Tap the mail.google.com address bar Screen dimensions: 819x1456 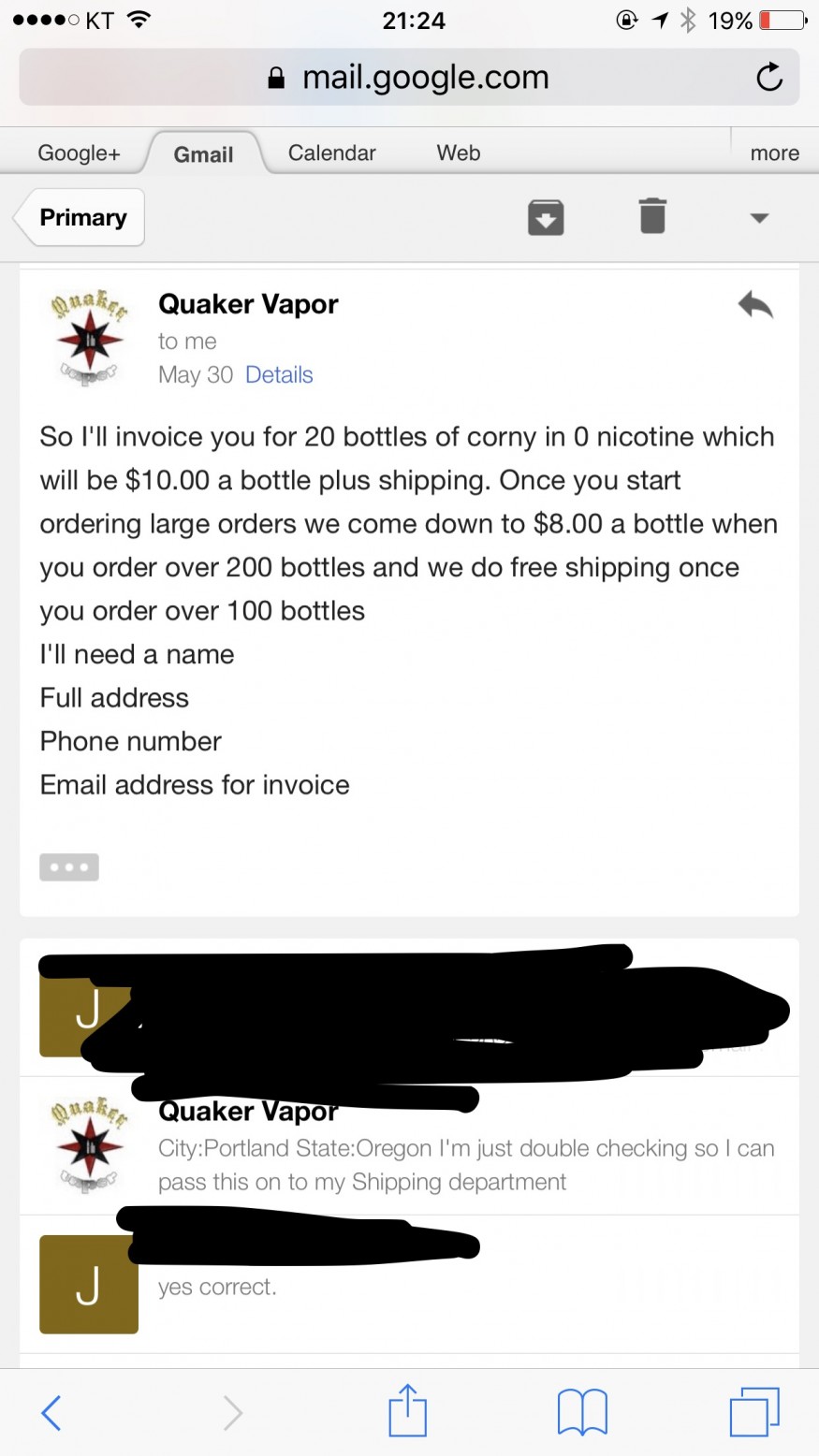(x=409, y=78)
